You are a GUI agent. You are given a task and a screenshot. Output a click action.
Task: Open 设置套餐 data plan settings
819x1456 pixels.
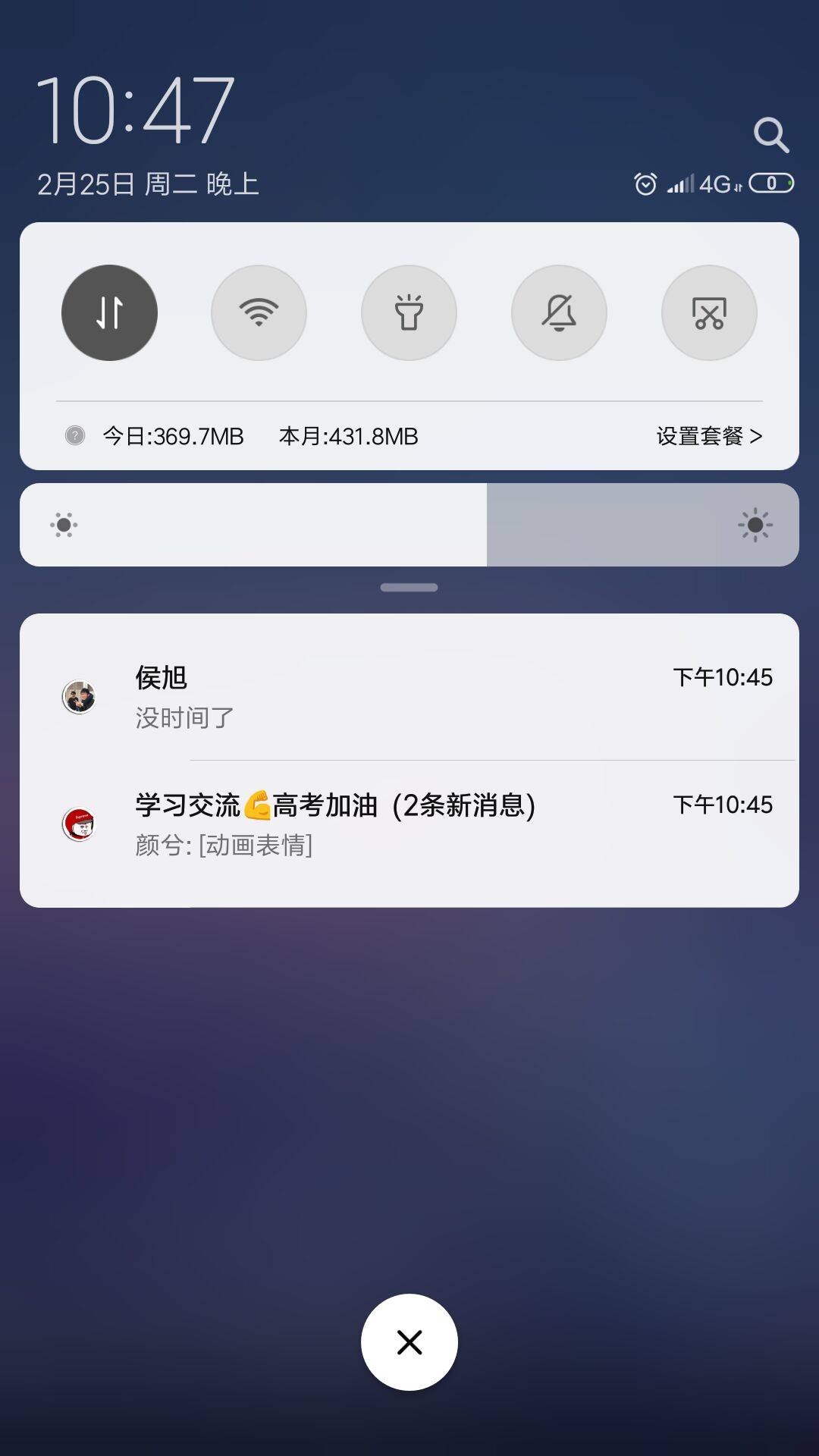click(x=708, y=436)
